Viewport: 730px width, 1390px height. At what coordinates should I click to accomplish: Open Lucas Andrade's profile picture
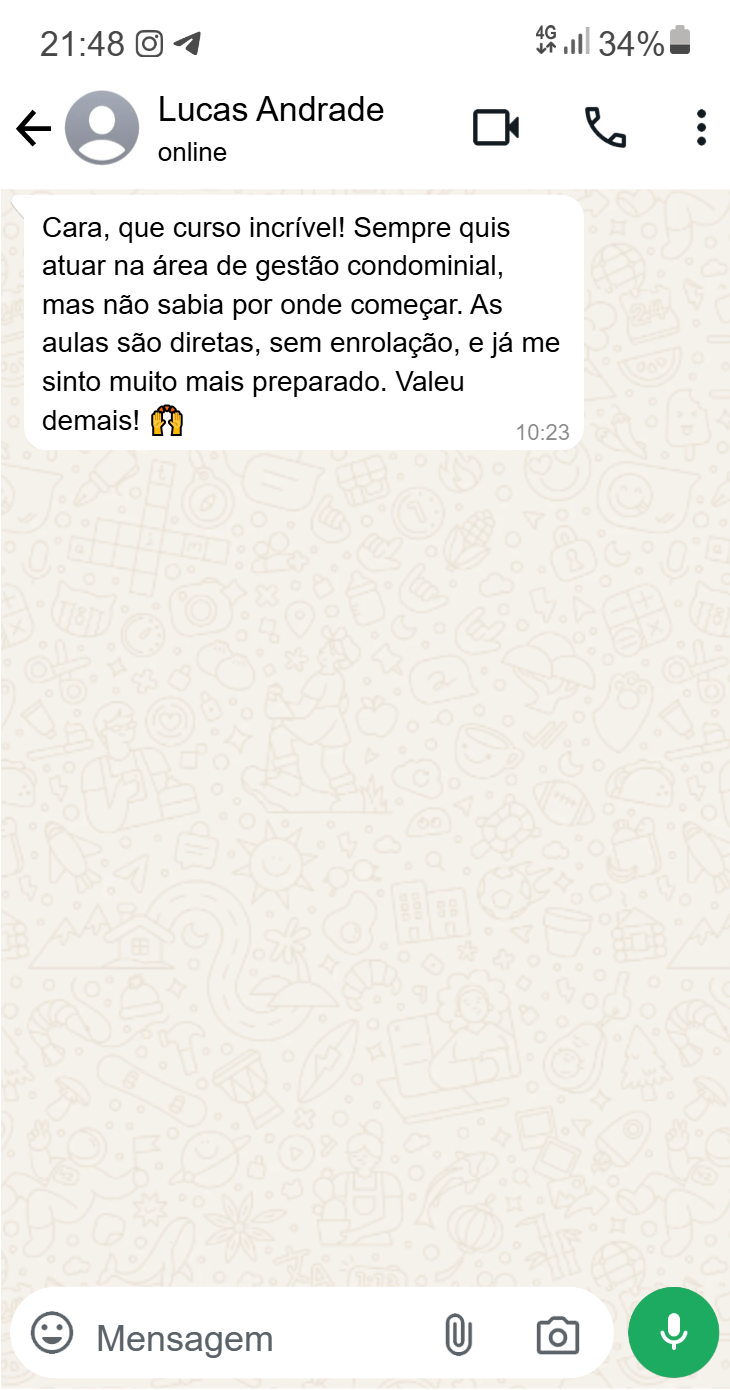[x=102, y=128]
